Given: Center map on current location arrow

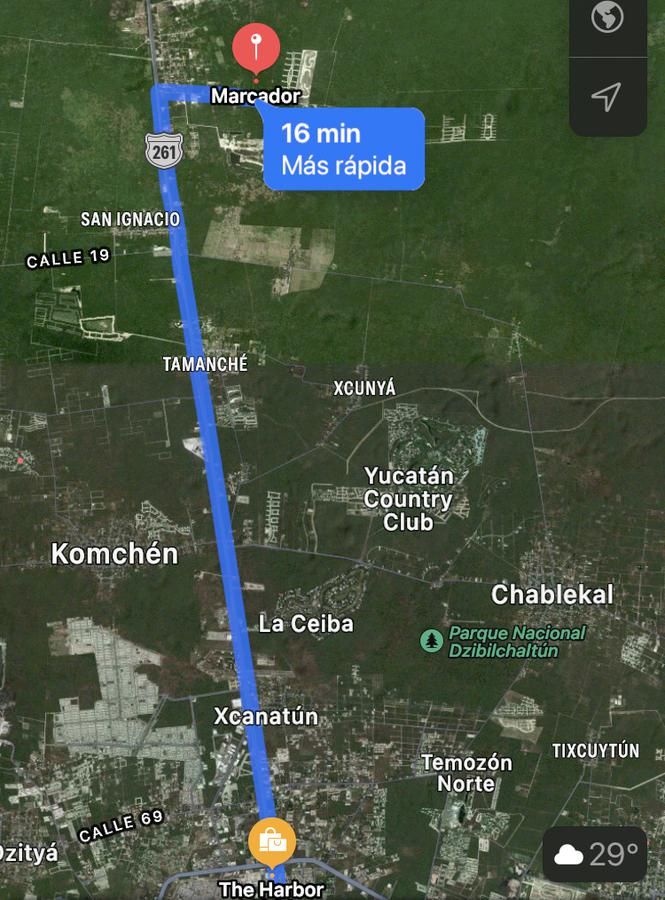Looking at the screenshot, I should [607, 96].
